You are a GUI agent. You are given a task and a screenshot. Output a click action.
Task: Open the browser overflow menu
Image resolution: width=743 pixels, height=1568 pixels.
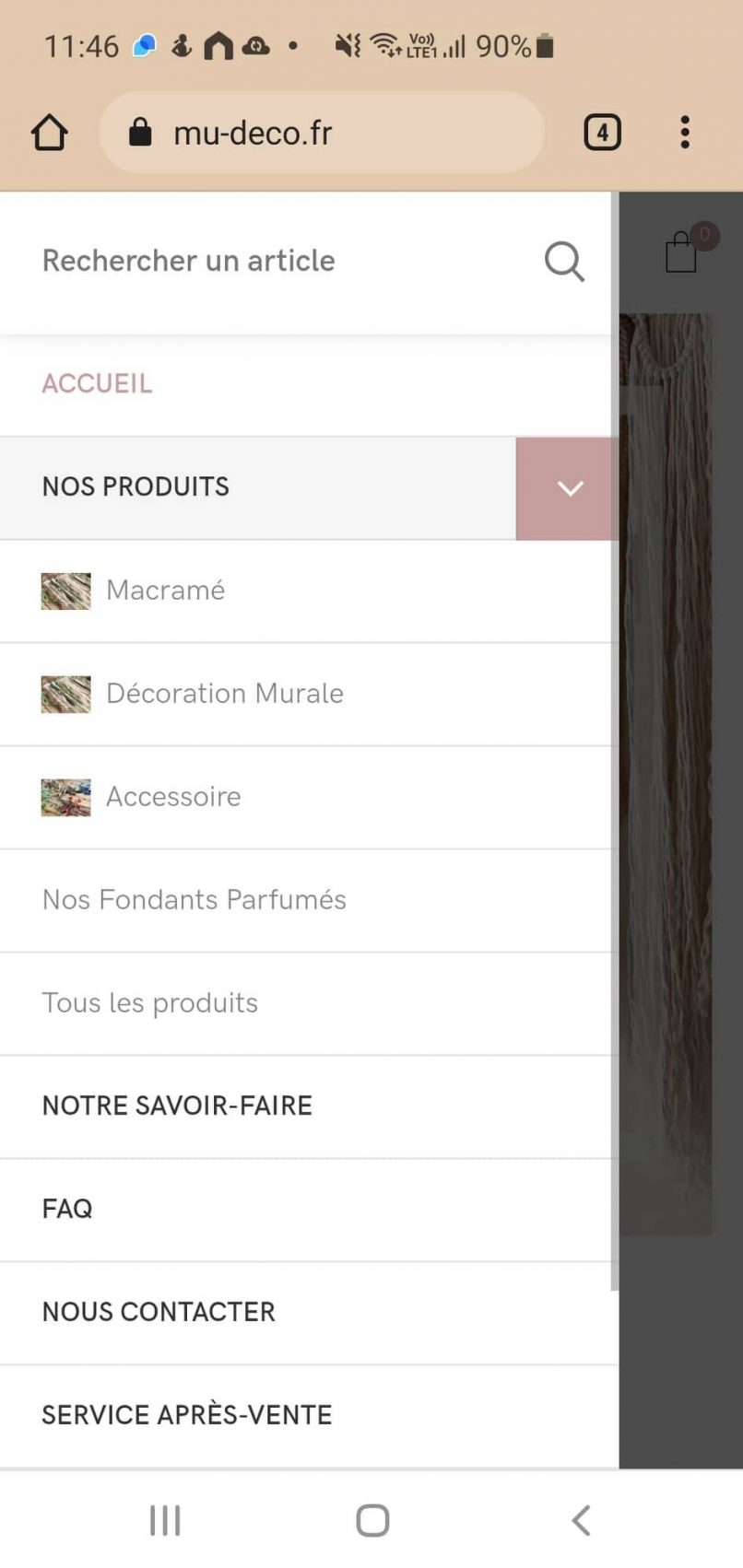[x=684, y=133]
